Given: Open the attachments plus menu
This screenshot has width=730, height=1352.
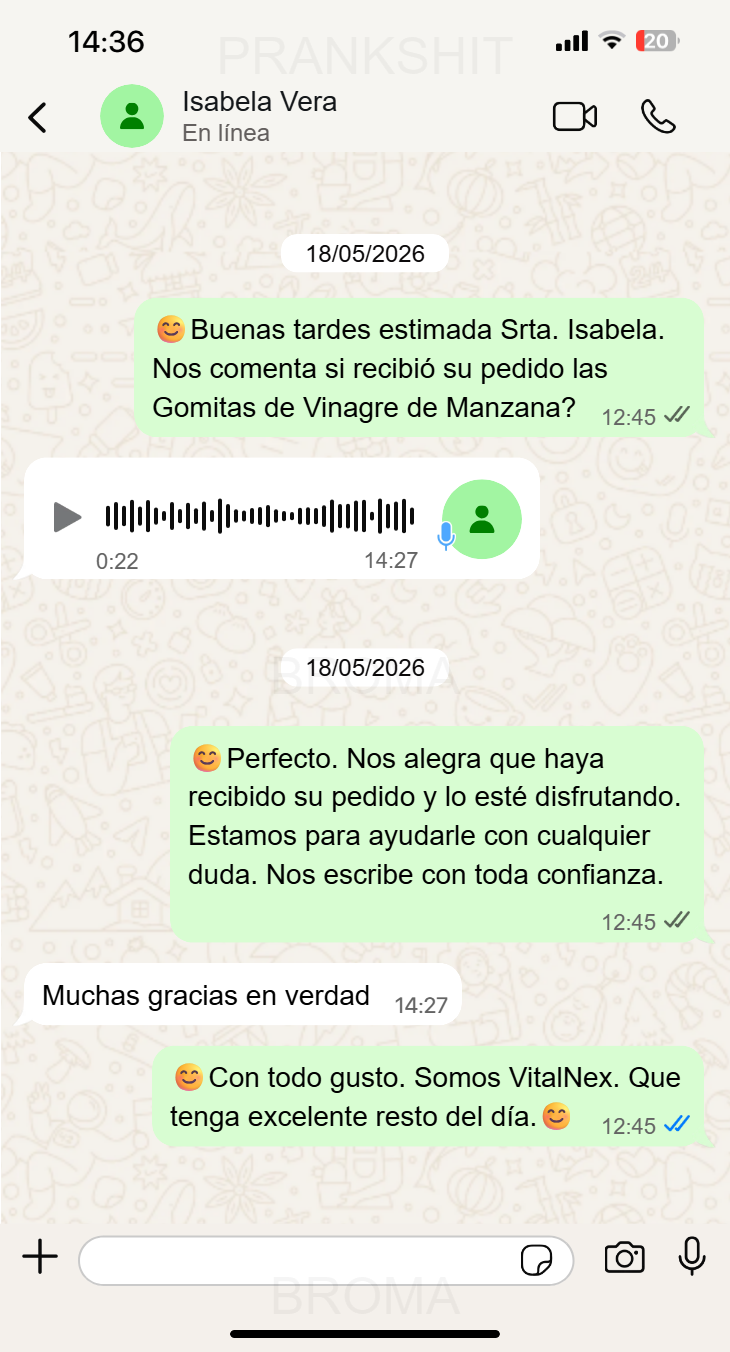Looking at the screenshot, I should point(40,1257).
